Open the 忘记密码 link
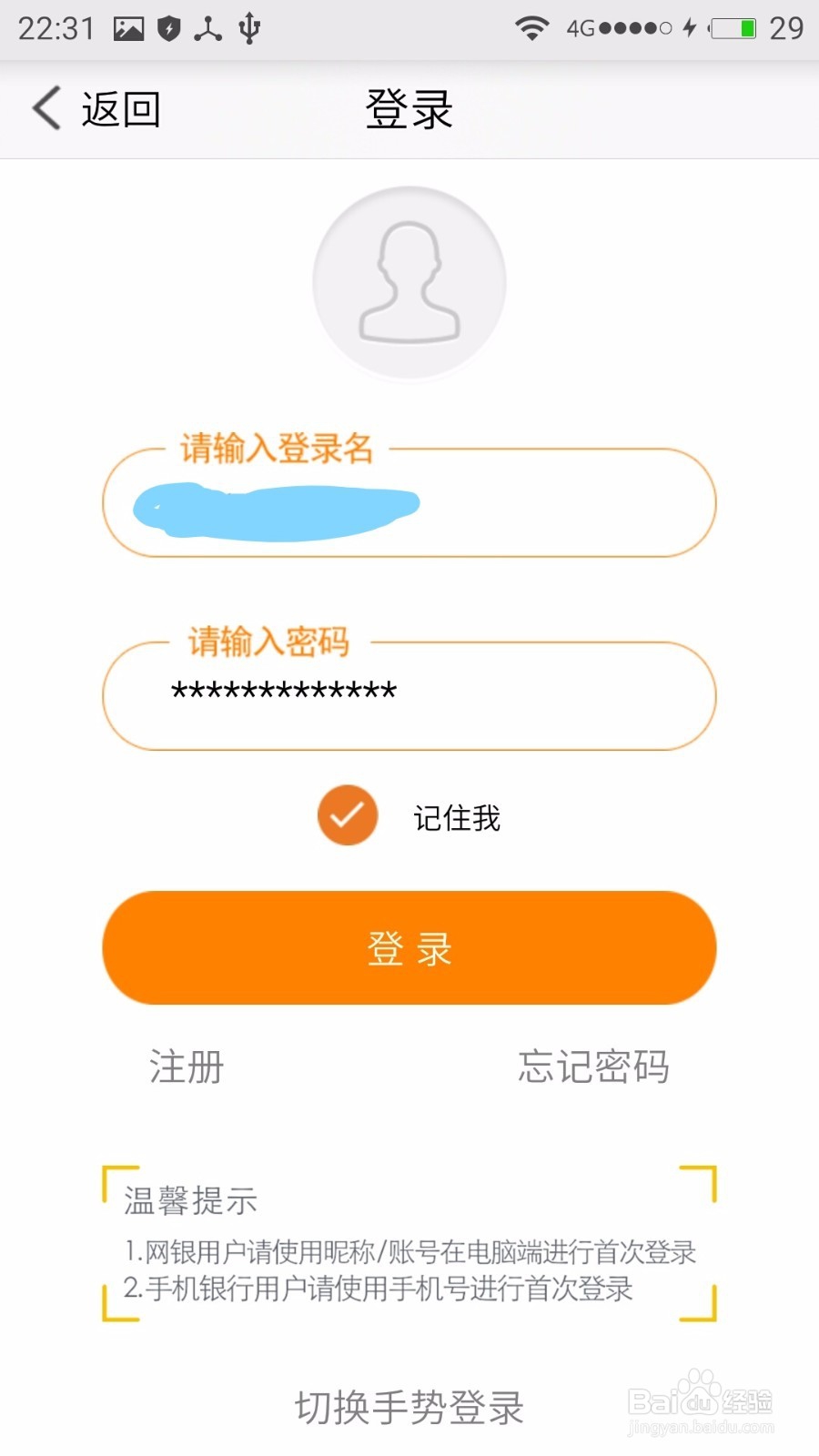 click(x=593, y=1067)
